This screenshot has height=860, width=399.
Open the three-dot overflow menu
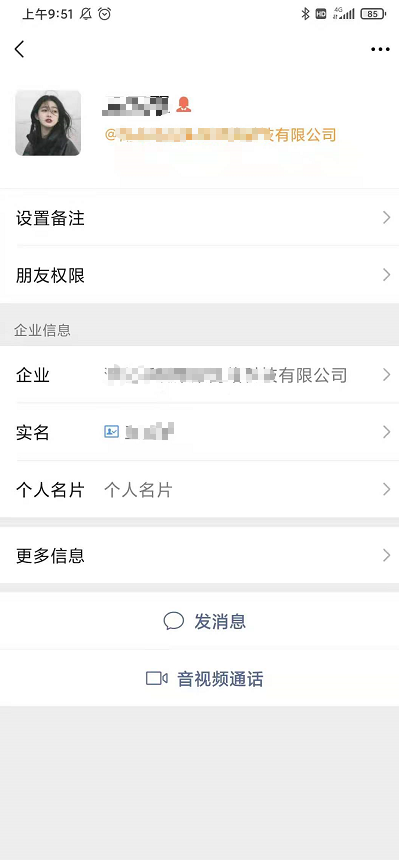point(380,49)
